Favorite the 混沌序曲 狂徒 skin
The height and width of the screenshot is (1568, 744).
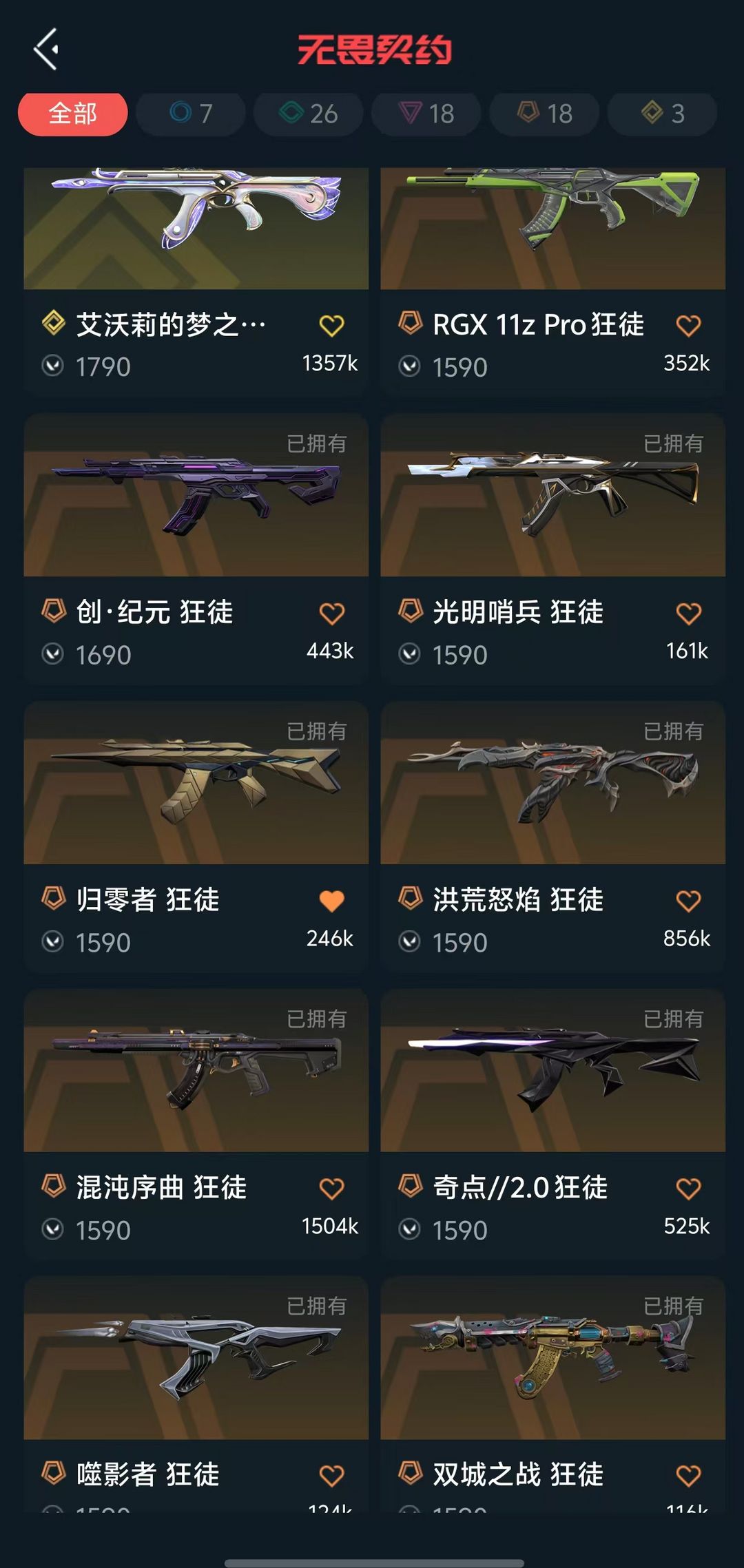pos(331,1189)
